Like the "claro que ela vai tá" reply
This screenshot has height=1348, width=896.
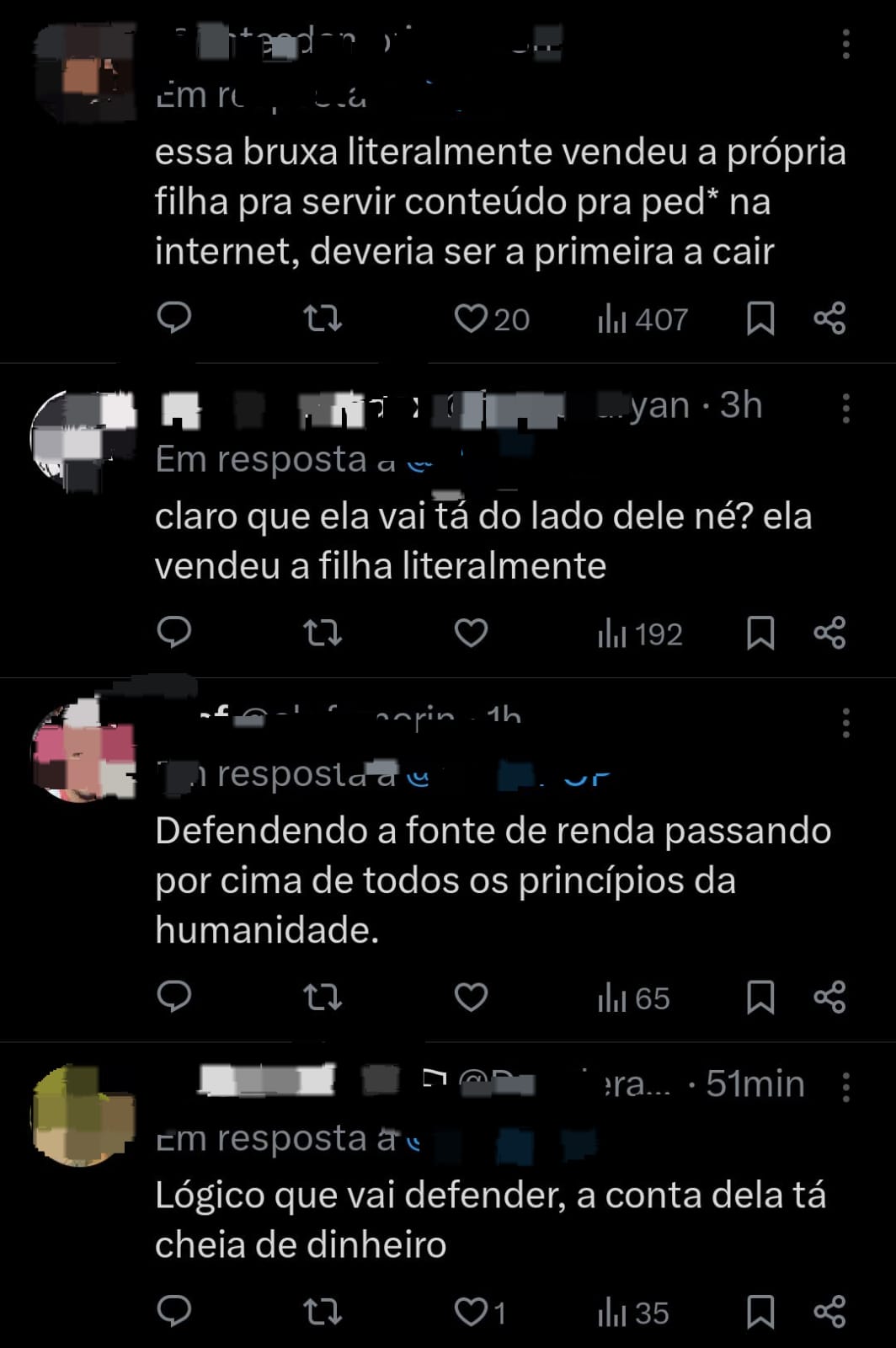[471, 633]
